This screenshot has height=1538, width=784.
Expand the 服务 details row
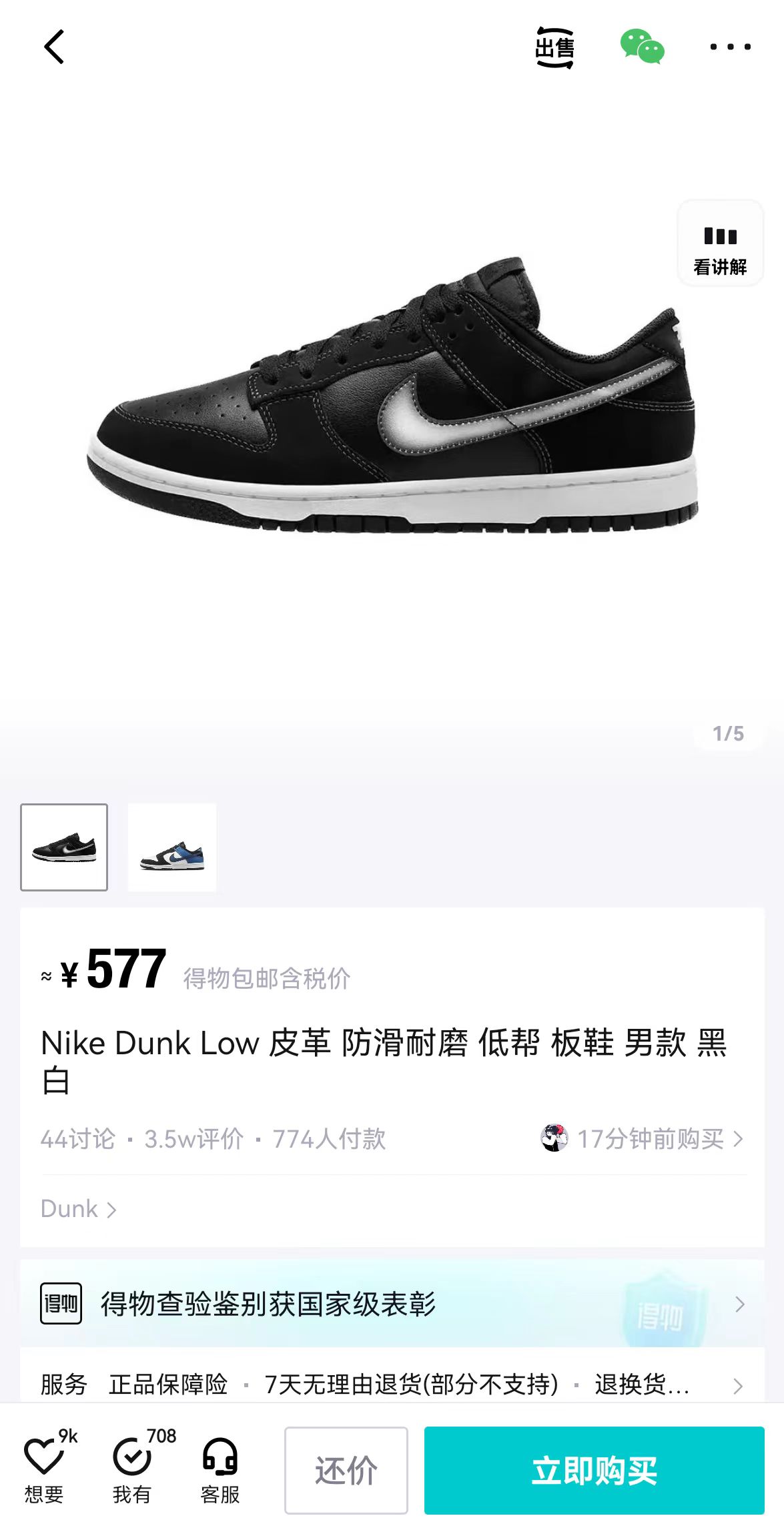(392, 1385)
